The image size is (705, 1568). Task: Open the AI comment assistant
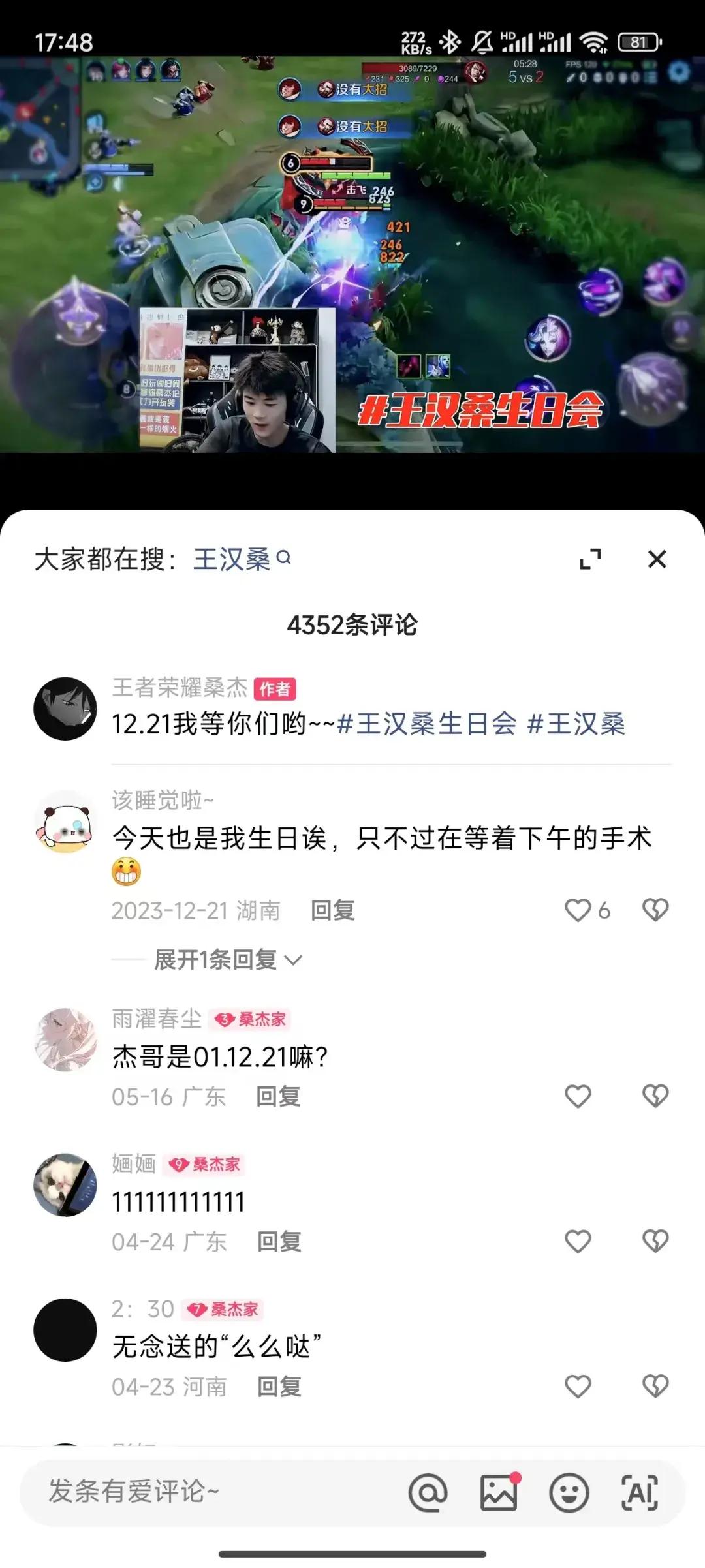point(640,1492)
